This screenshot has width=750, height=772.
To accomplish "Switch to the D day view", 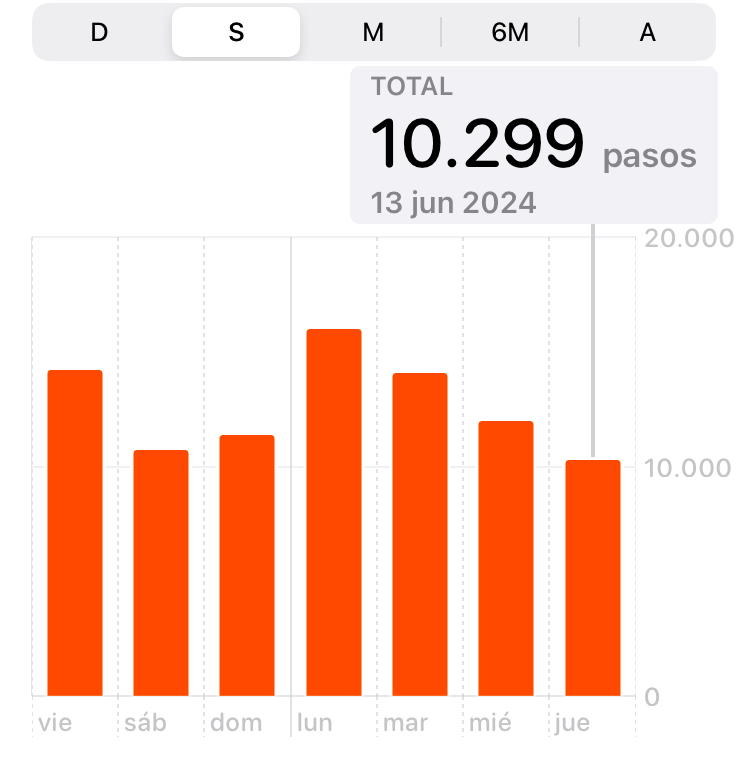I will point(99,32).
